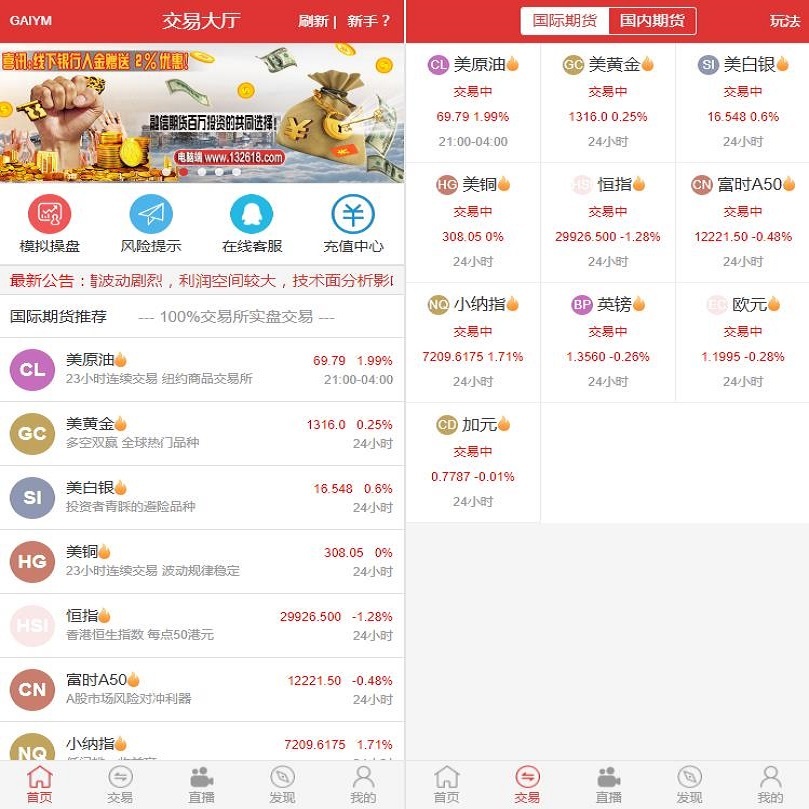Viewport: 809px width, 809px height.
Task: Open the 英镑 tile in the grid
Action: coord(608,342)
